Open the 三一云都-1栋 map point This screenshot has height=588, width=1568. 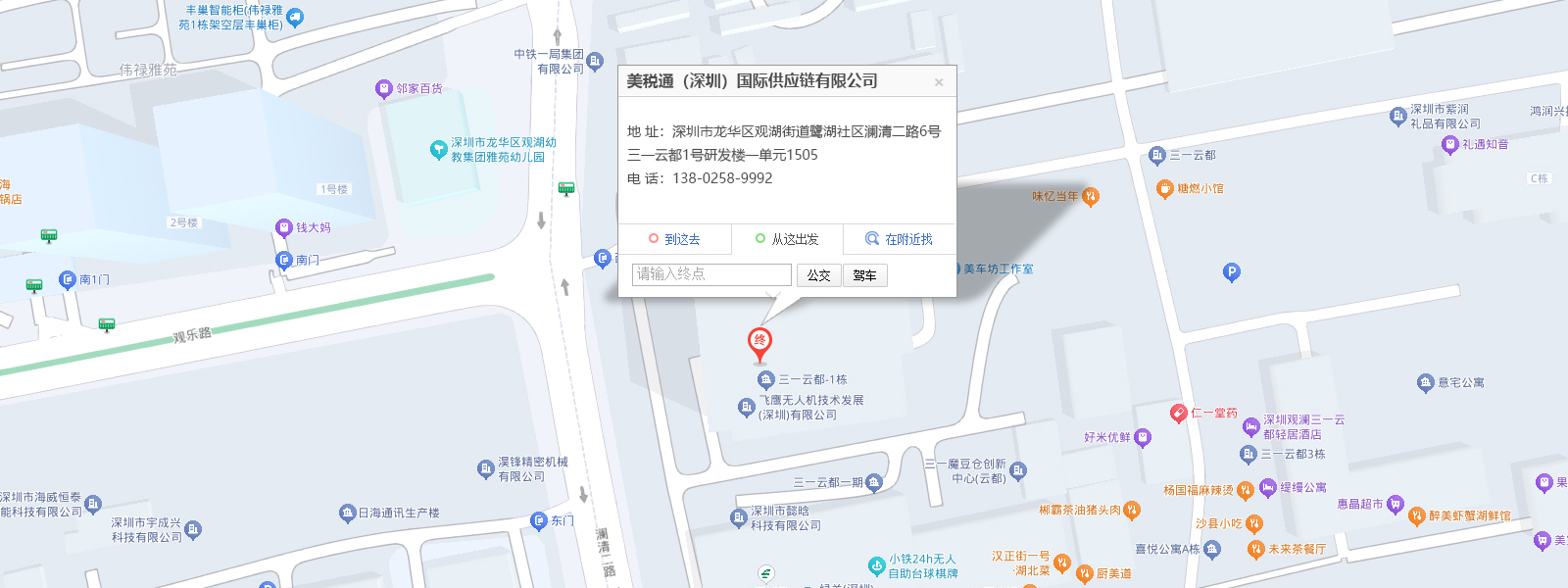[x=766, y=379]
